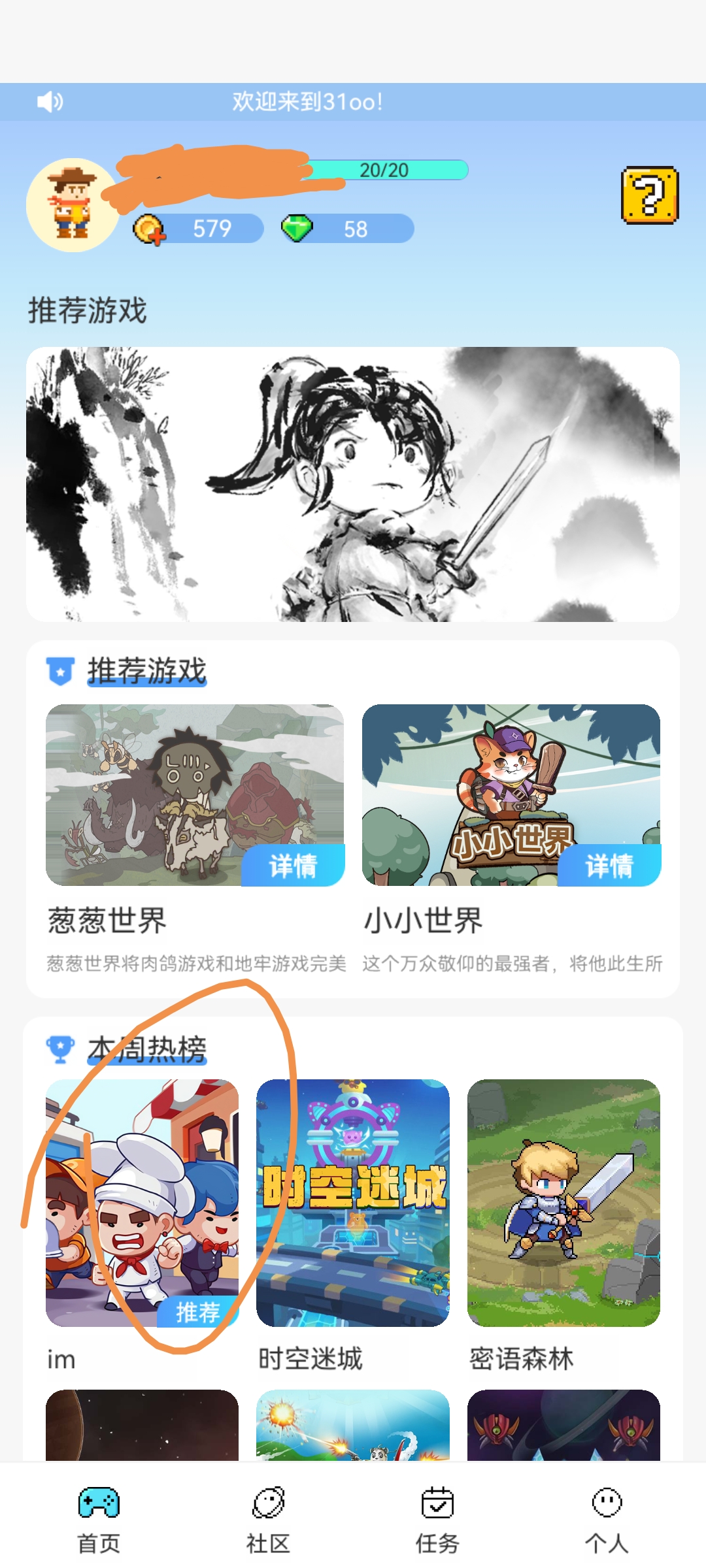
Task: Switch to the 任务 tab
Action: point(437,1520)
